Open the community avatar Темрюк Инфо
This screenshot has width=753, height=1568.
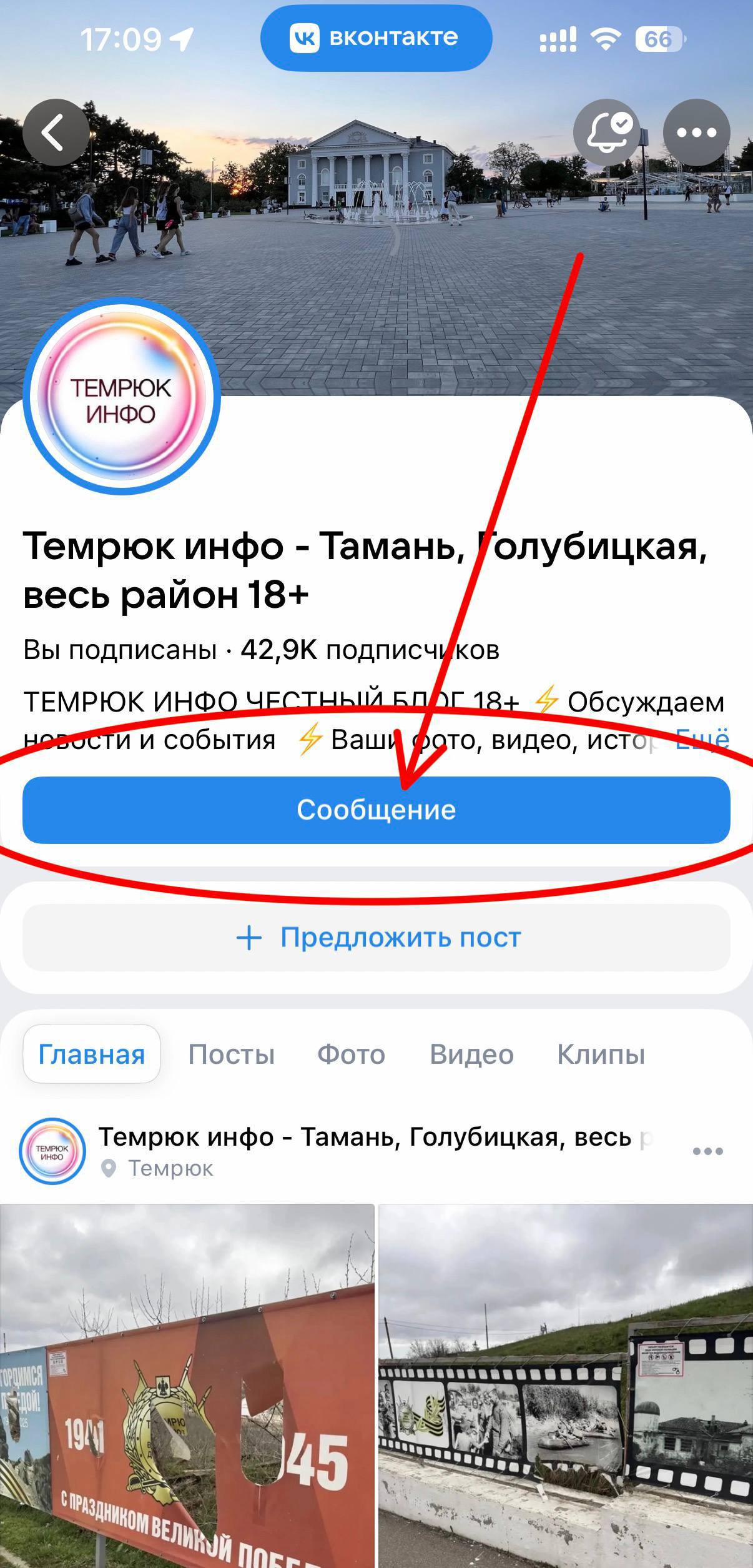tap(121, 397)
